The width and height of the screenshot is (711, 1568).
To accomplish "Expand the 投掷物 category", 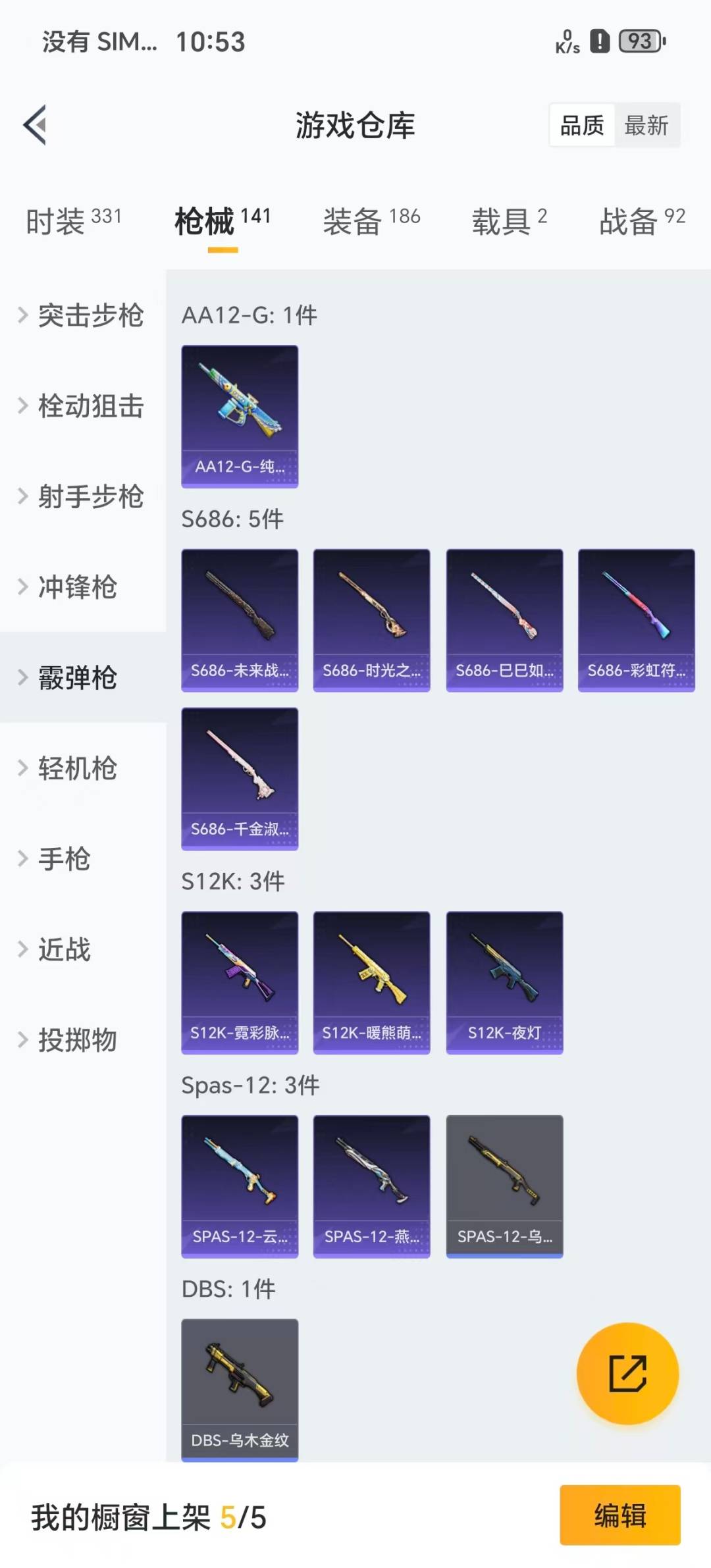I will tap(77, 1040).
